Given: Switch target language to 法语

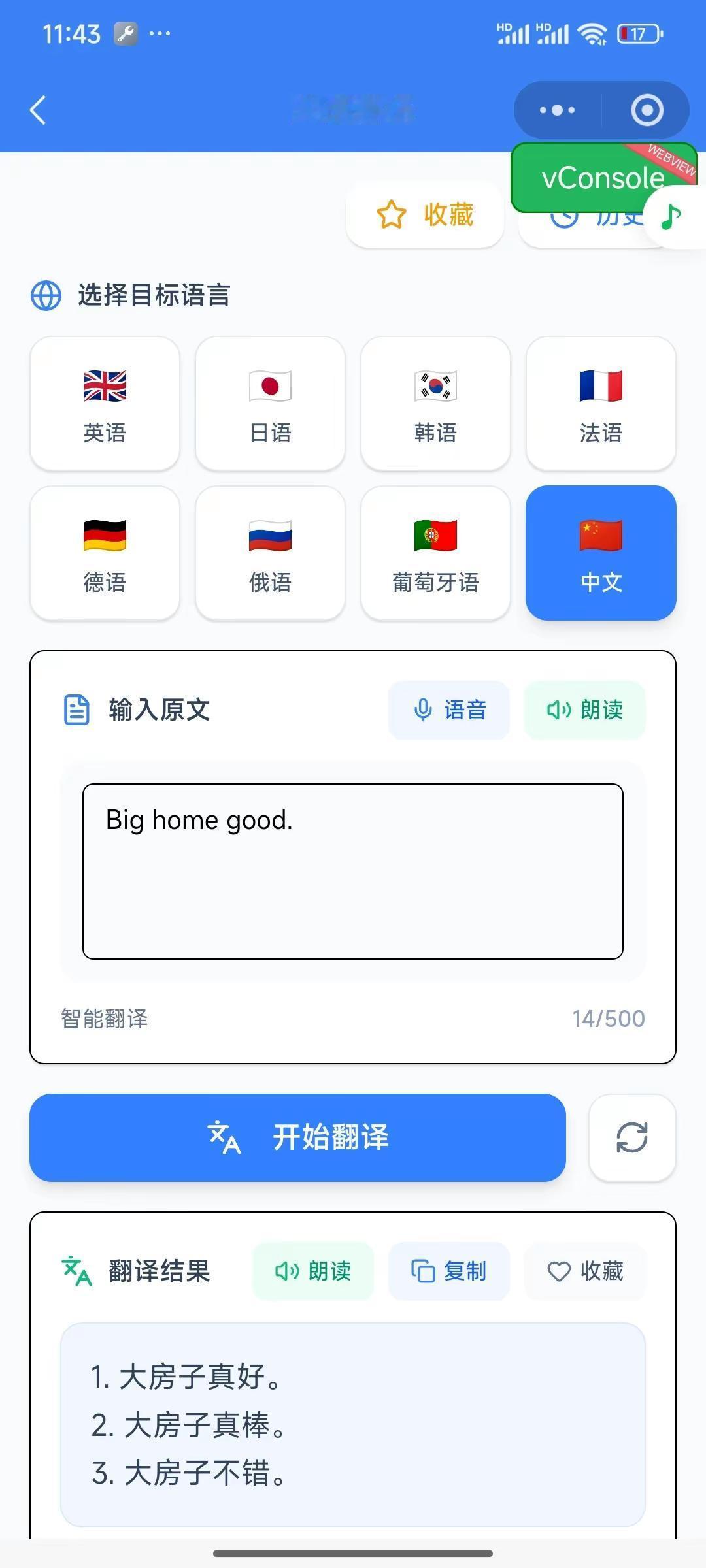Looking at the screenshot, I should coord(601,402).
